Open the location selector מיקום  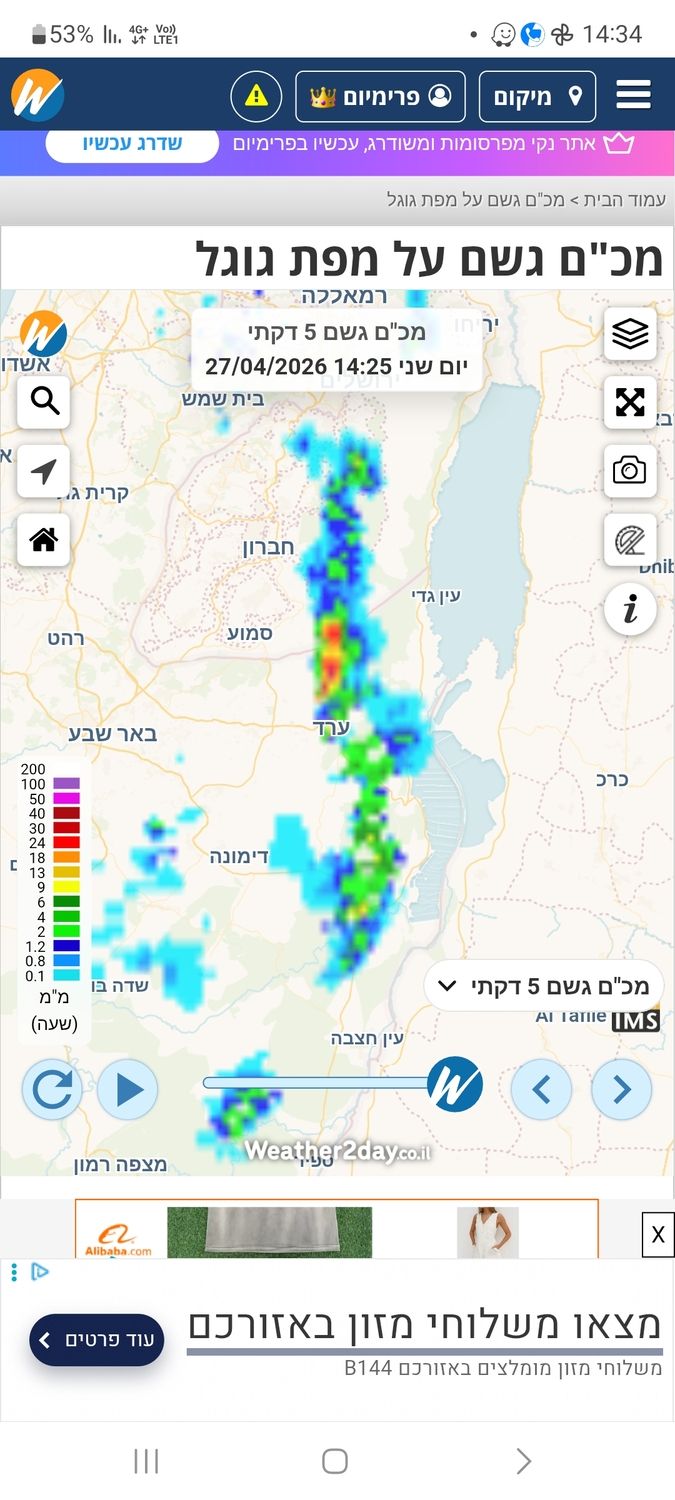537,97
